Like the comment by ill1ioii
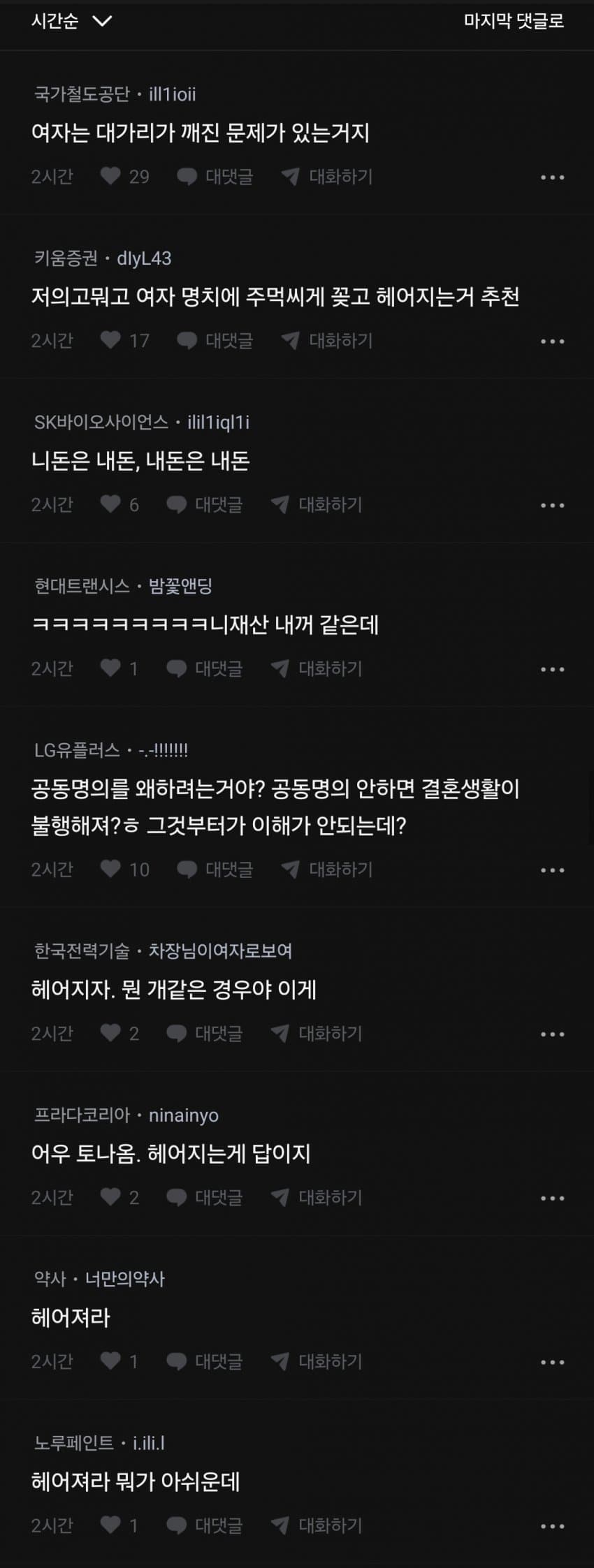 (110, 177)
